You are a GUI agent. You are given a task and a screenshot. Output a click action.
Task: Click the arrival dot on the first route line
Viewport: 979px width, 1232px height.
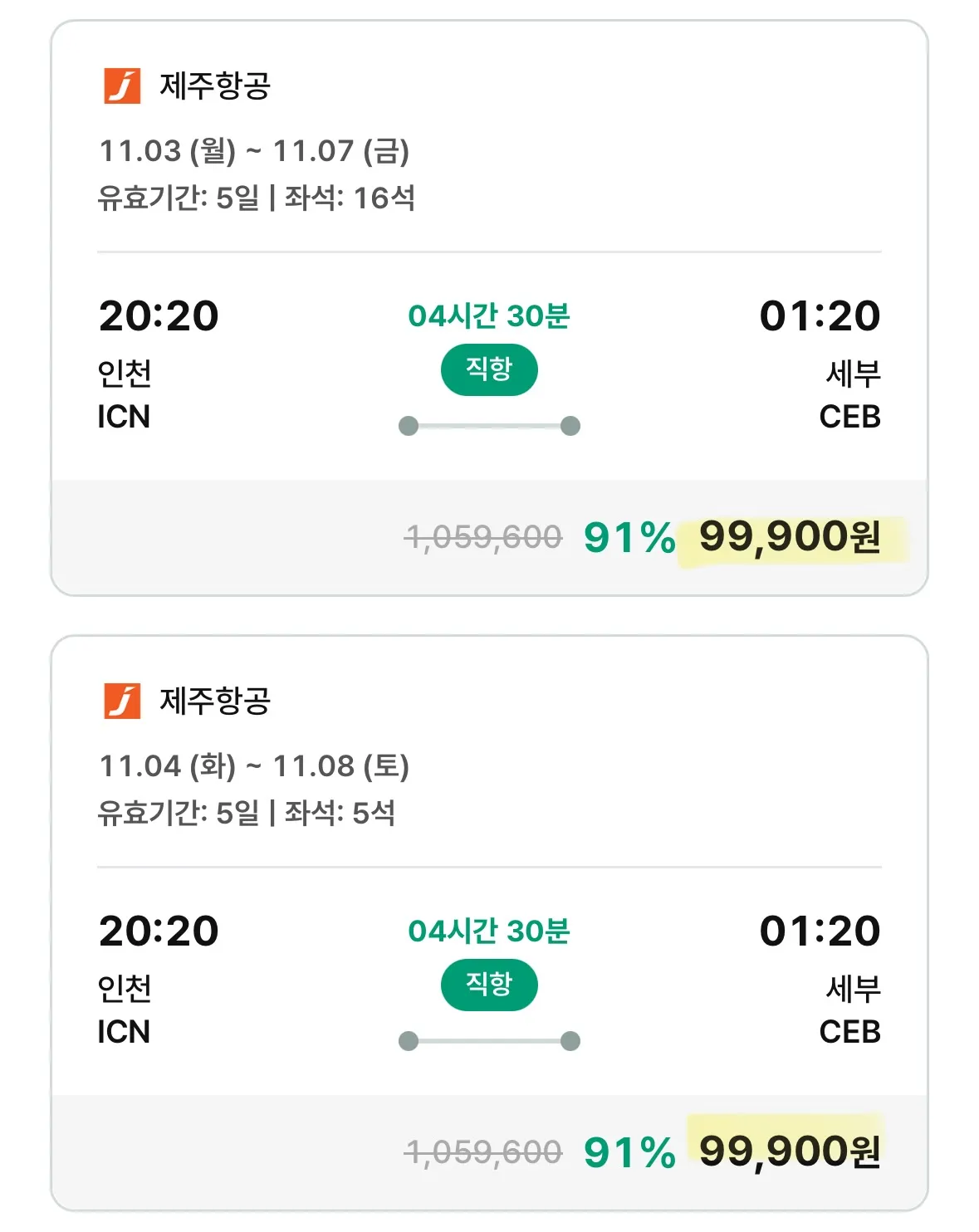[x=570, y=424]
